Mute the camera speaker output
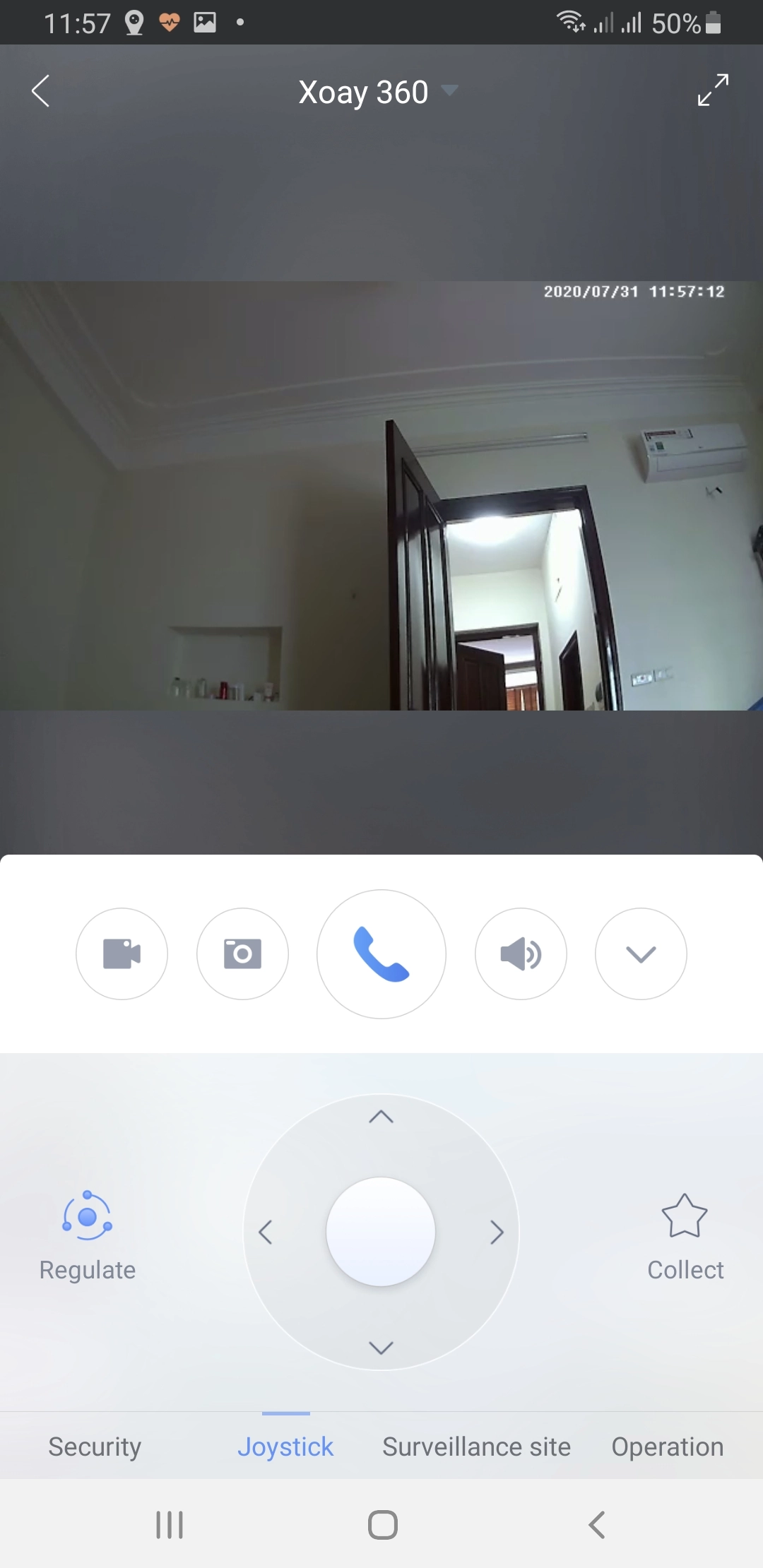This screenshot has height=1568, width=763. tap(521, 954)
